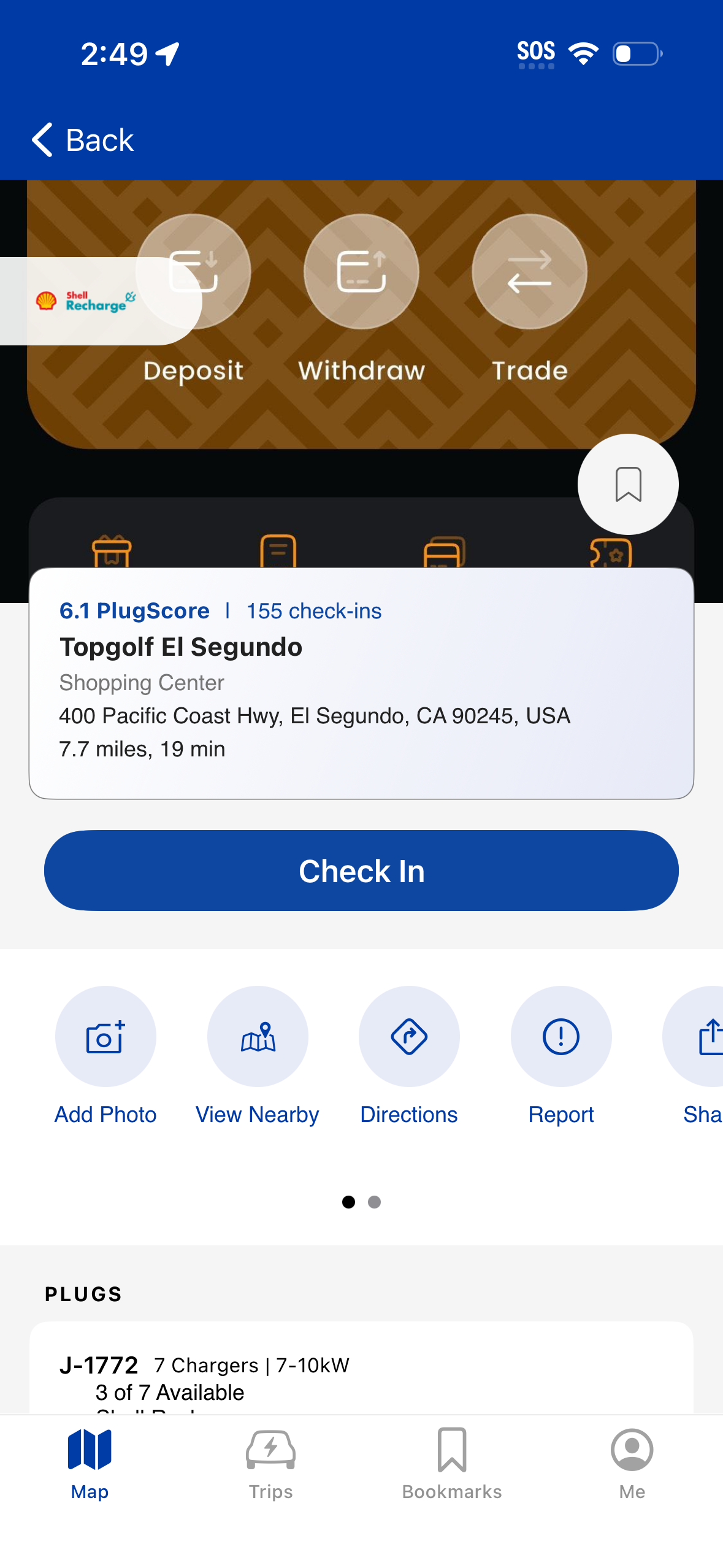Check in at this charging station
The image size is (723, 1568).
361,870
